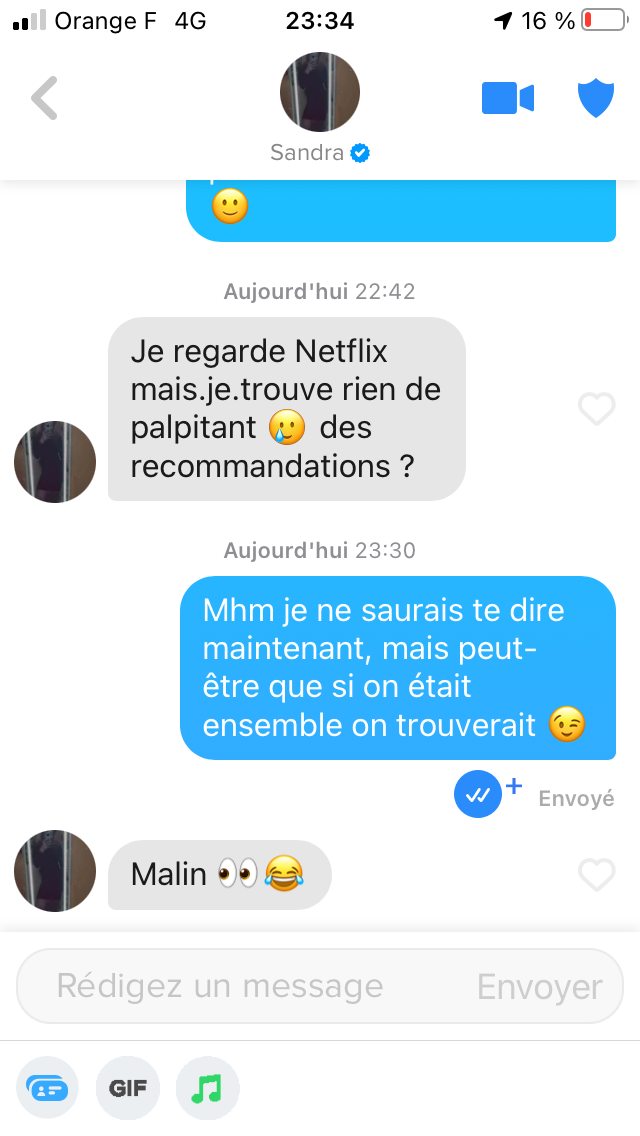Open the safety shield toolkit
The height and width of the screenshot is (1136, 640).
click(595, 98)
